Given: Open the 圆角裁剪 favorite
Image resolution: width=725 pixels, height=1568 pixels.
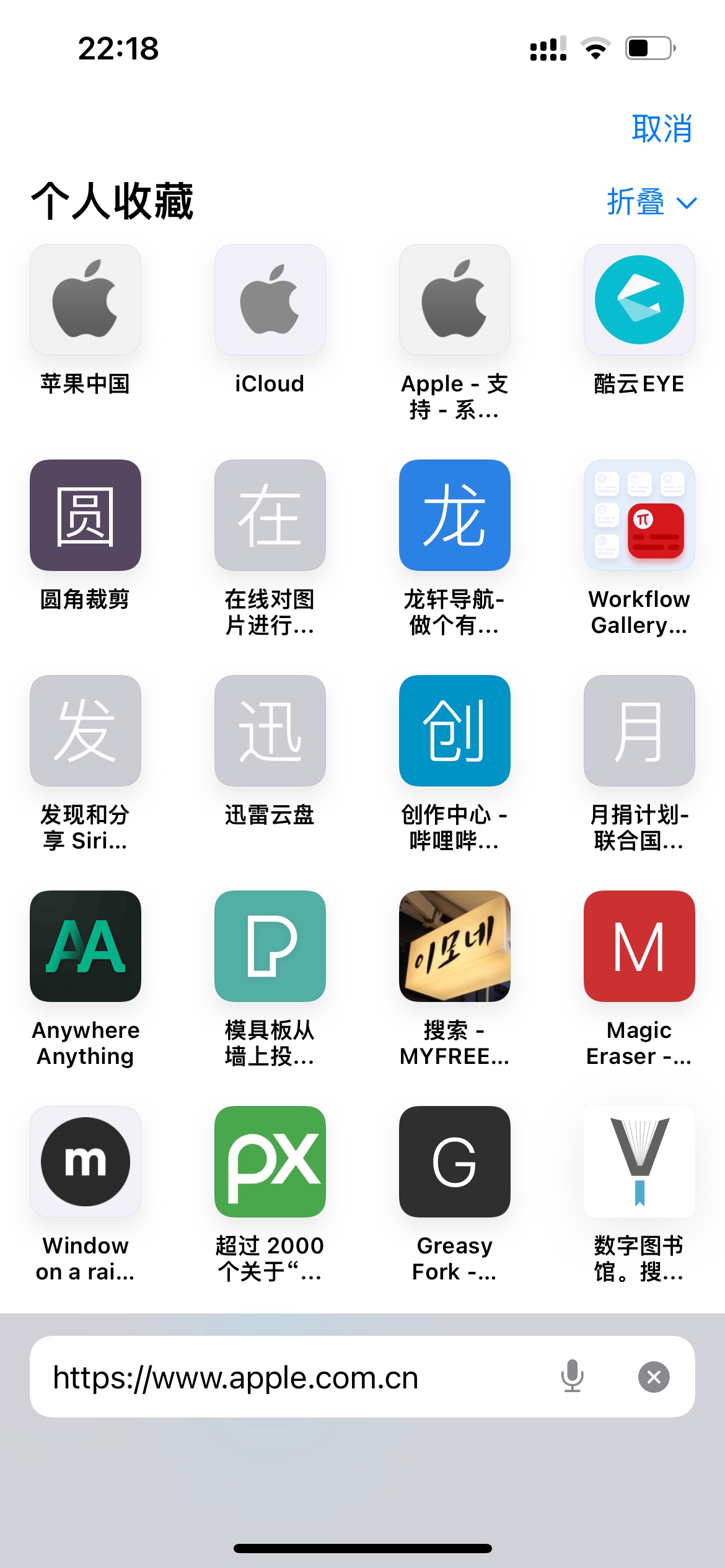Looking at the screenshot, I should (86, 515).
